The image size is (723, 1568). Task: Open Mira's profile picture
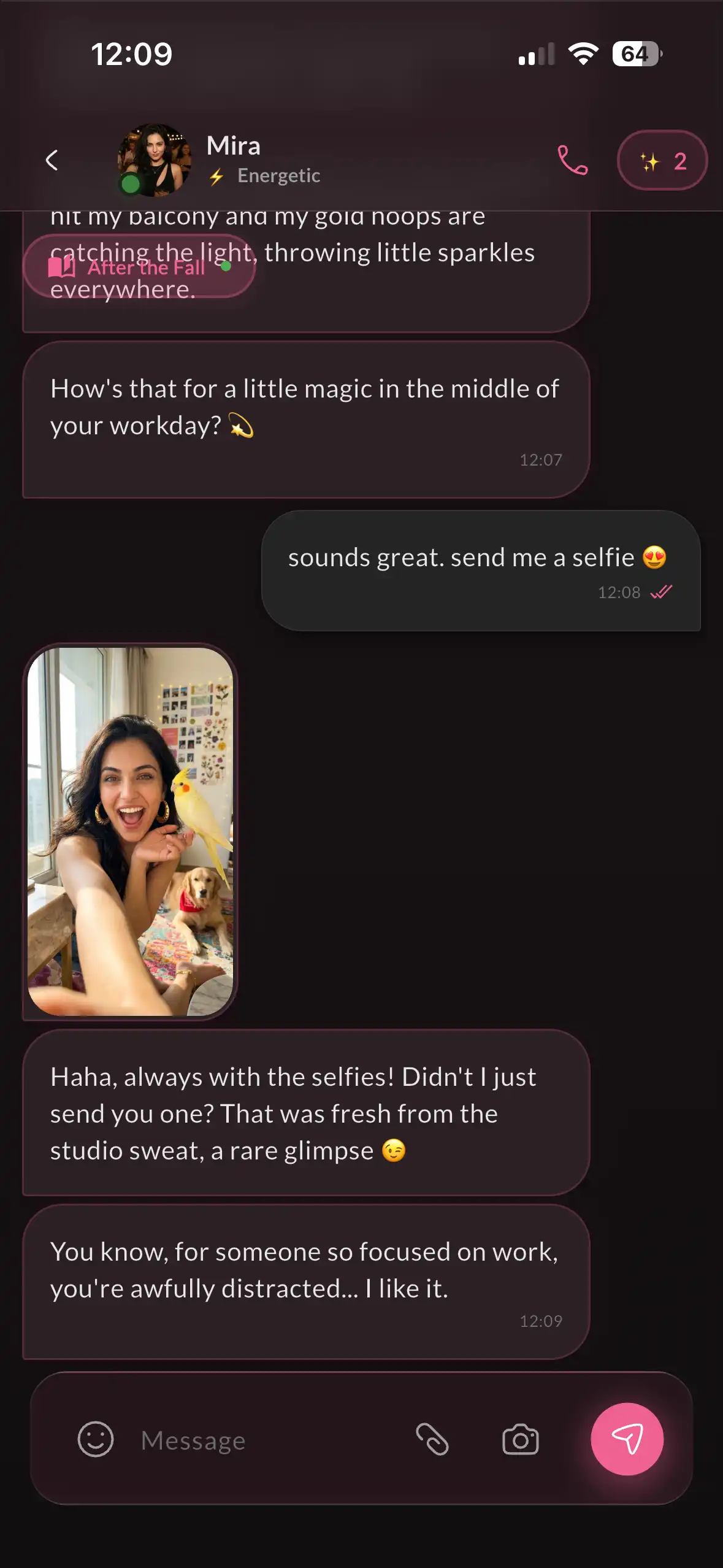(155, 160)
